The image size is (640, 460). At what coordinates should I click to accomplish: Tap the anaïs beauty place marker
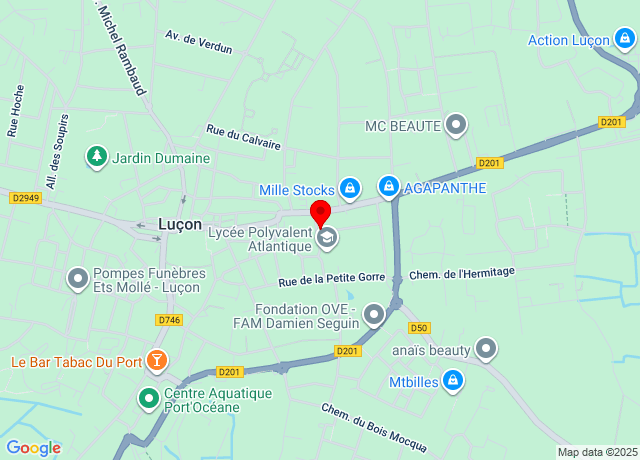tap(486, 349)
